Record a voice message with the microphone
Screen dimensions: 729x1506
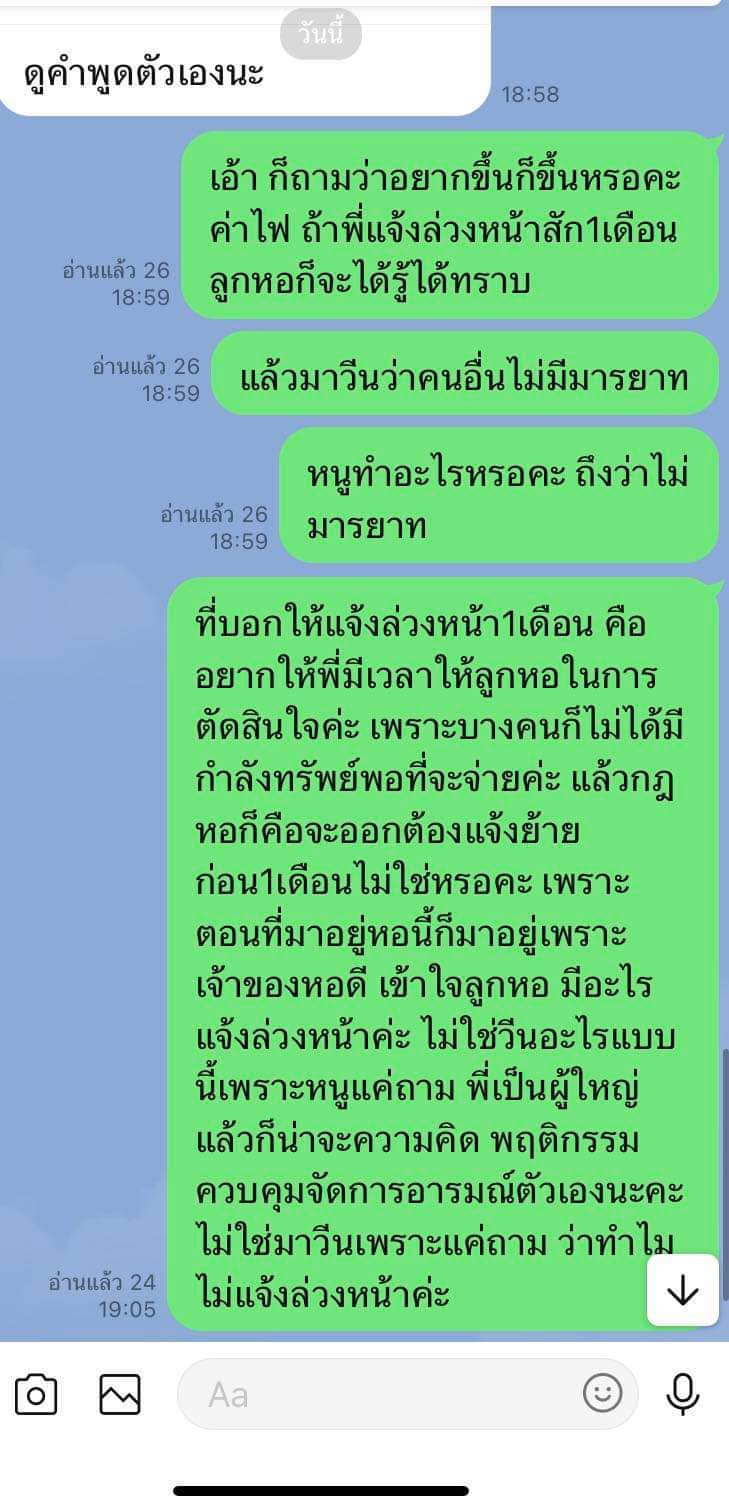(x=683, y=1394)
